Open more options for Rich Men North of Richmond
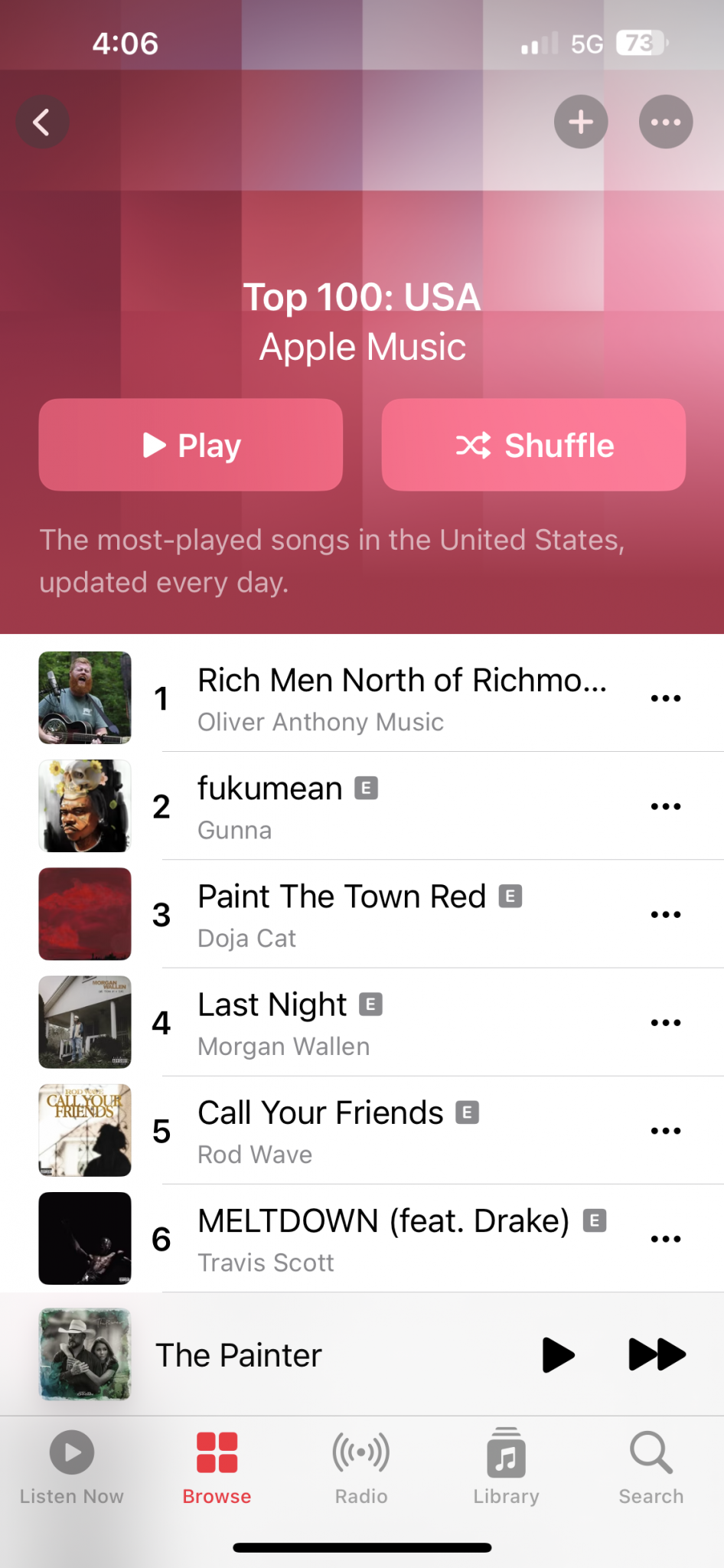This screenshot has width=724, height=1568. 665,698
